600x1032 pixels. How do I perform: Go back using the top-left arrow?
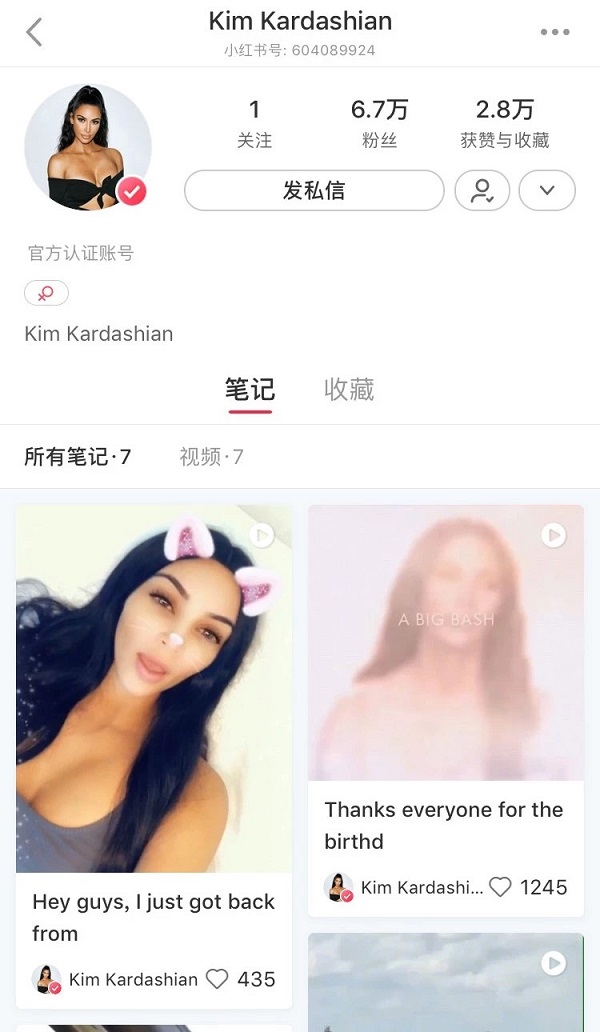tap(34, 32)
